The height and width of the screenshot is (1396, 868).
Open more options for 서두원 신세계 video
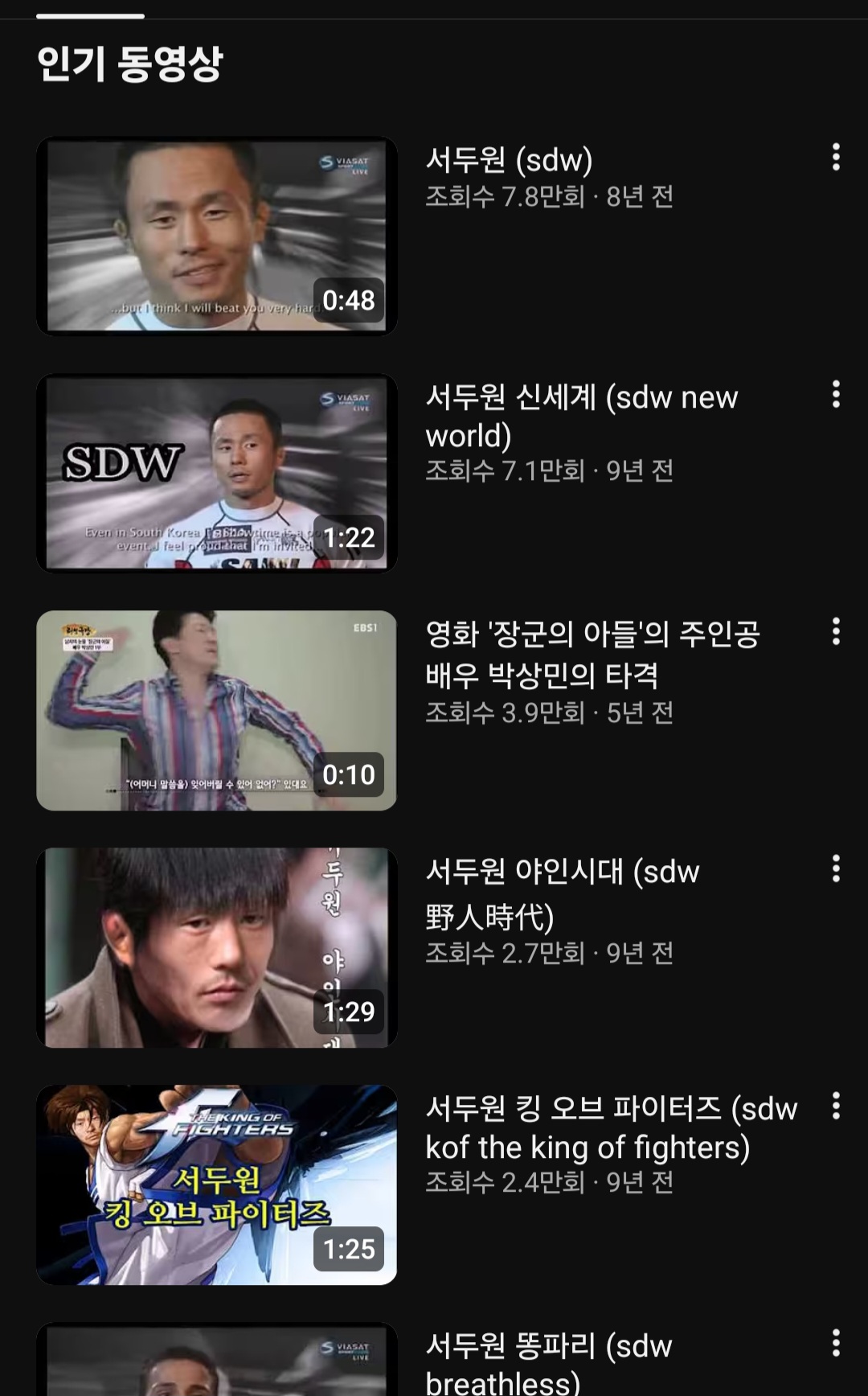[836, 395]
